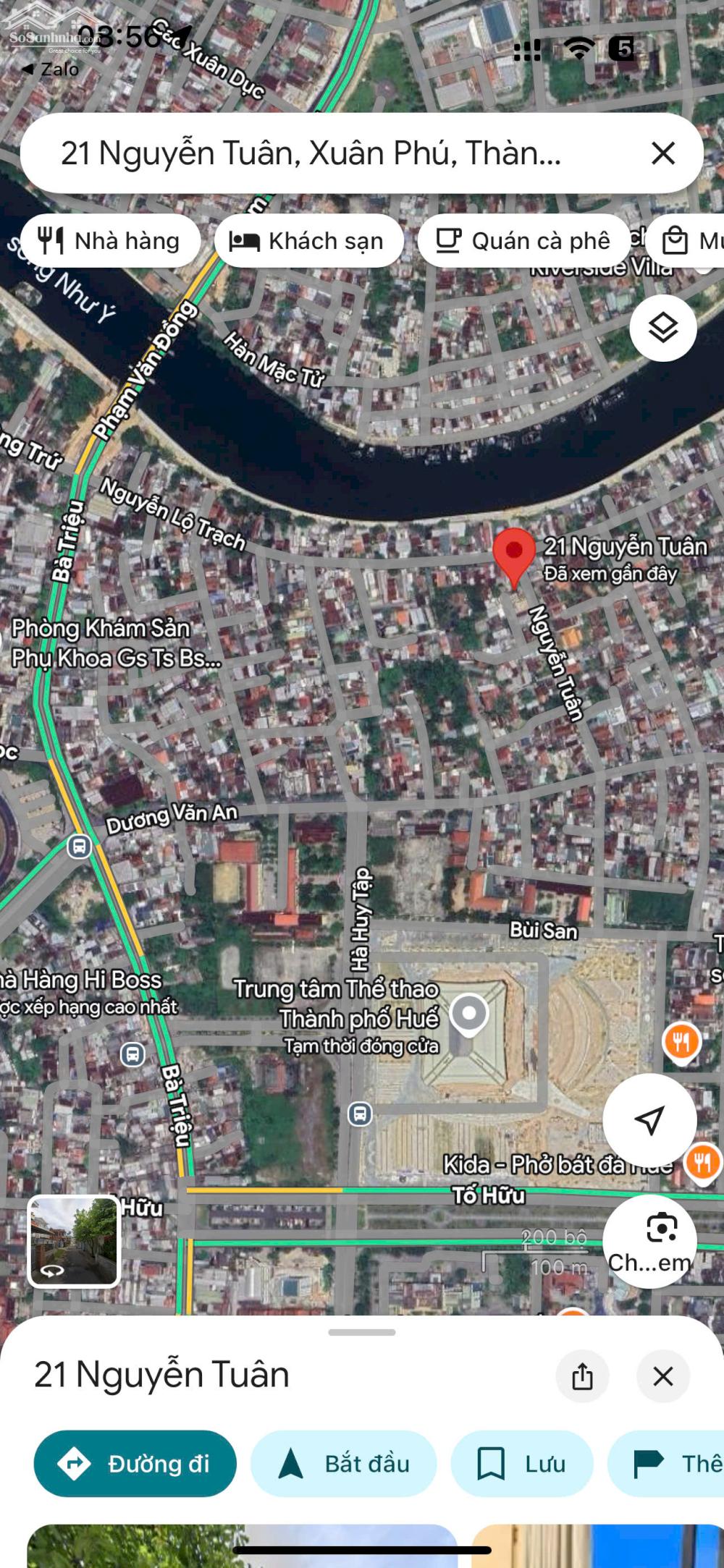Open the Street View thumbnail
This screenshot has width=724, height=1568.
pos(74,1242)
